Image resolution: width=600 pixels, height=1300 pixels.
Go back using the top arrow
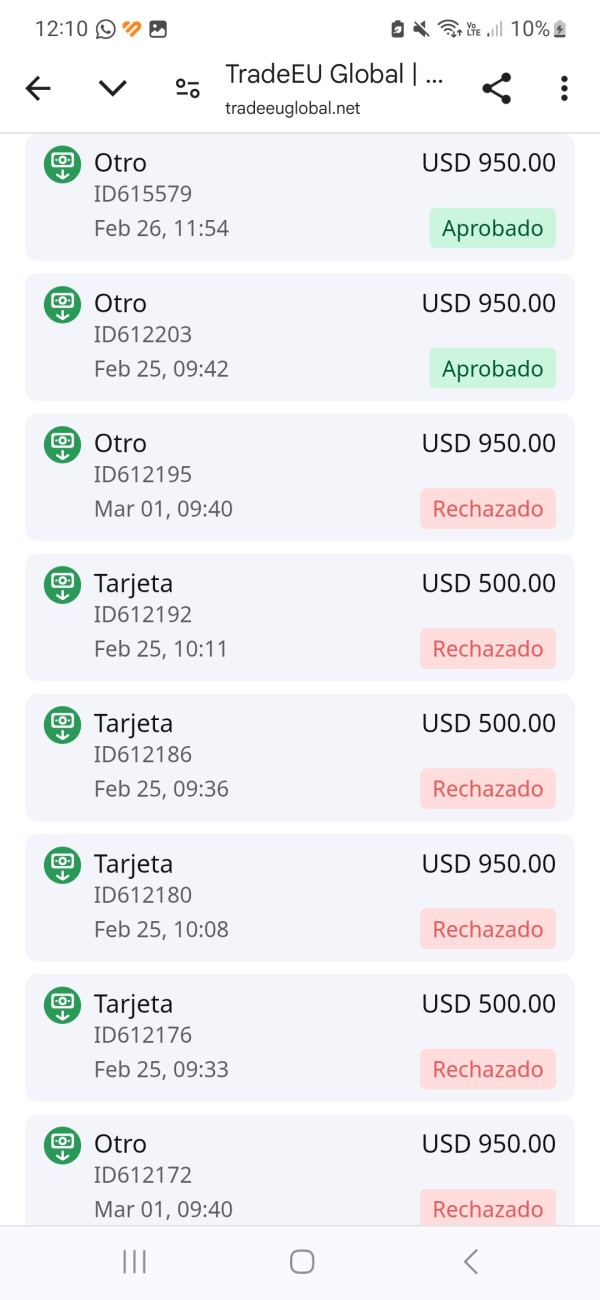[x=38, y=89]
